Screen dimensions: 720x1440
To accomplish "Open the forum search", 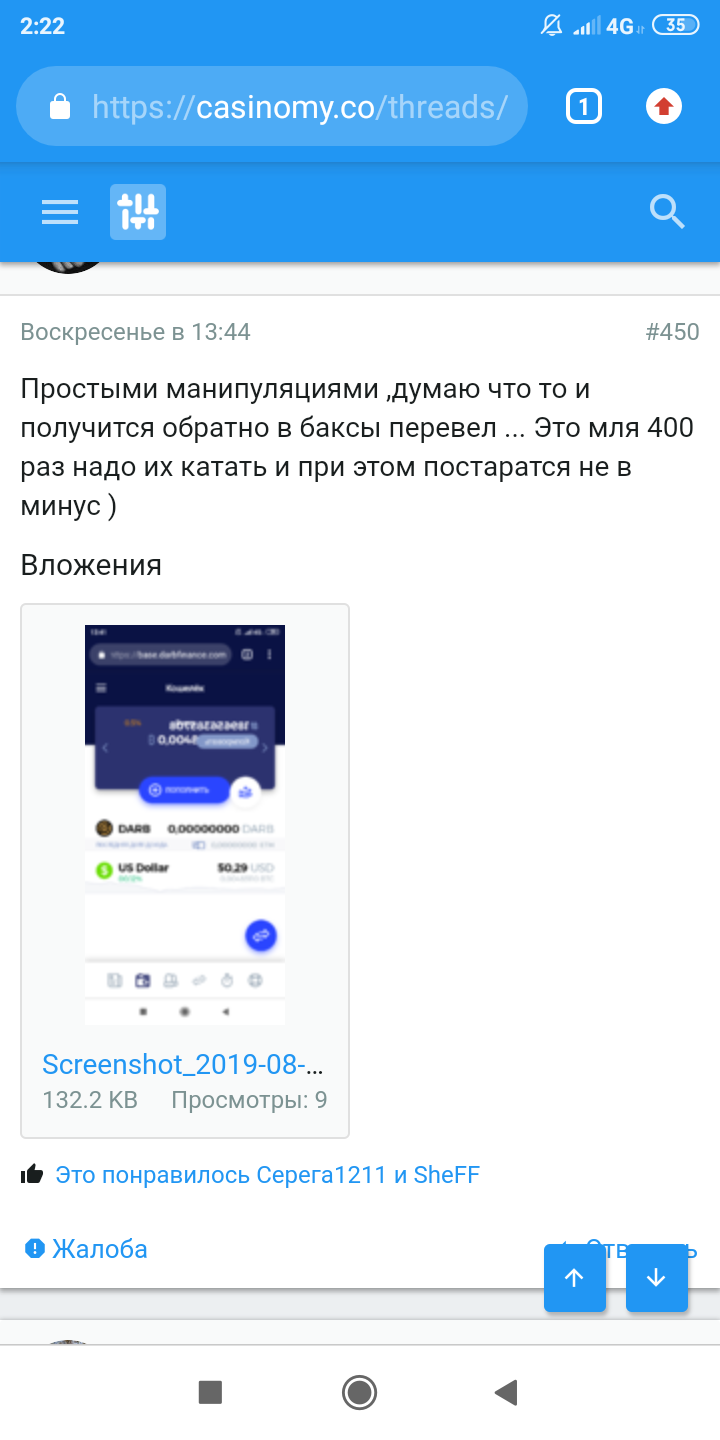I will click(667, 212).
